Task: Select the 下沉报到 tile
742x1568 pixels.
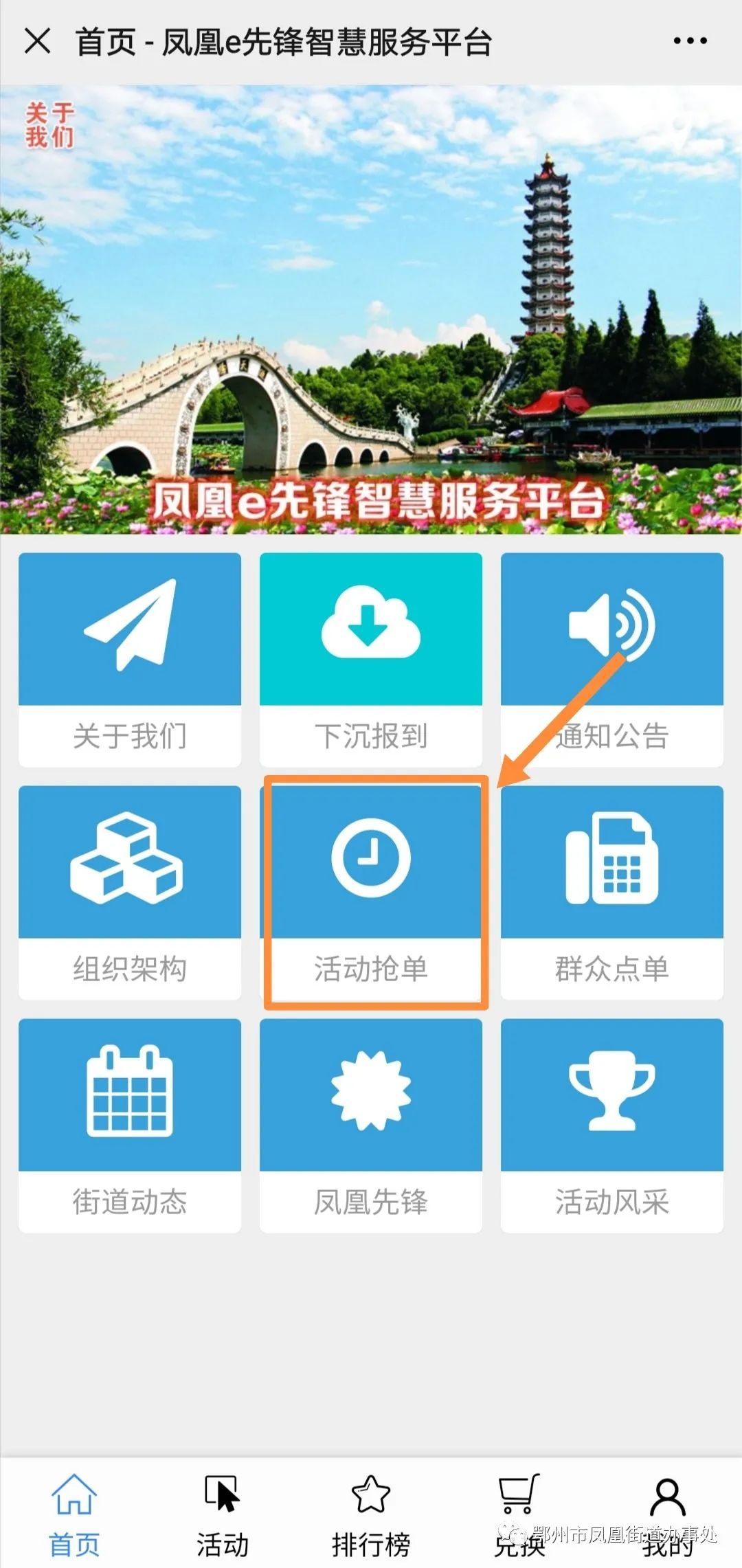Action: (x=371, y=659)
